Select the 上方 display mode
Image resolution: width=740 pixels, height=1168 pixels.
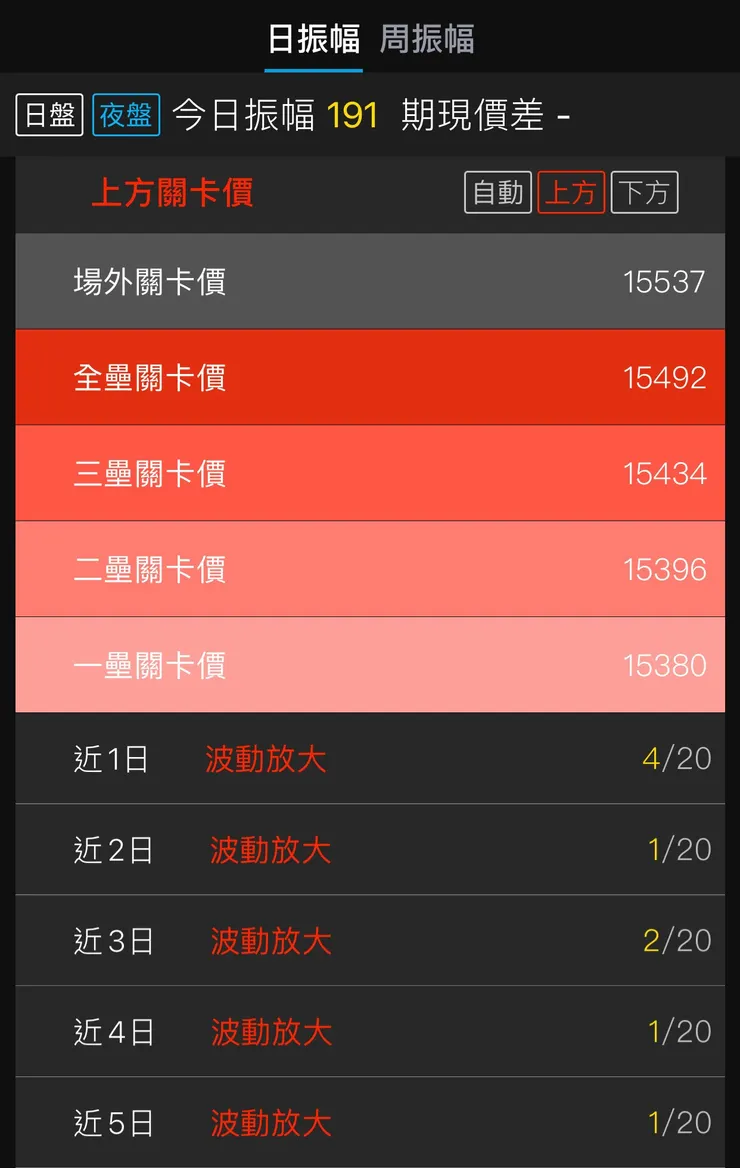570,194
